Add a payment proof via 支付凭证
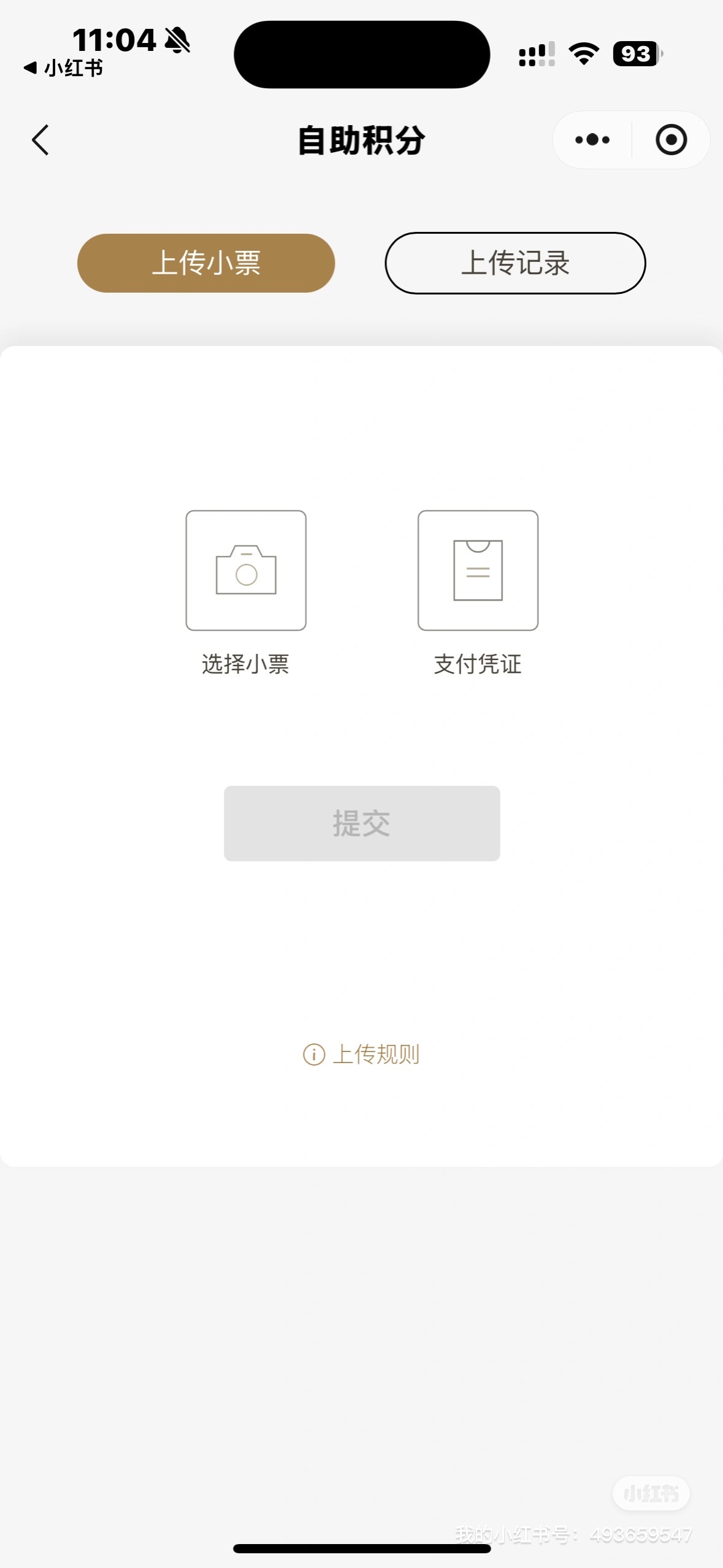Viewport: 723px width, 1568px height. coord(478,571)
